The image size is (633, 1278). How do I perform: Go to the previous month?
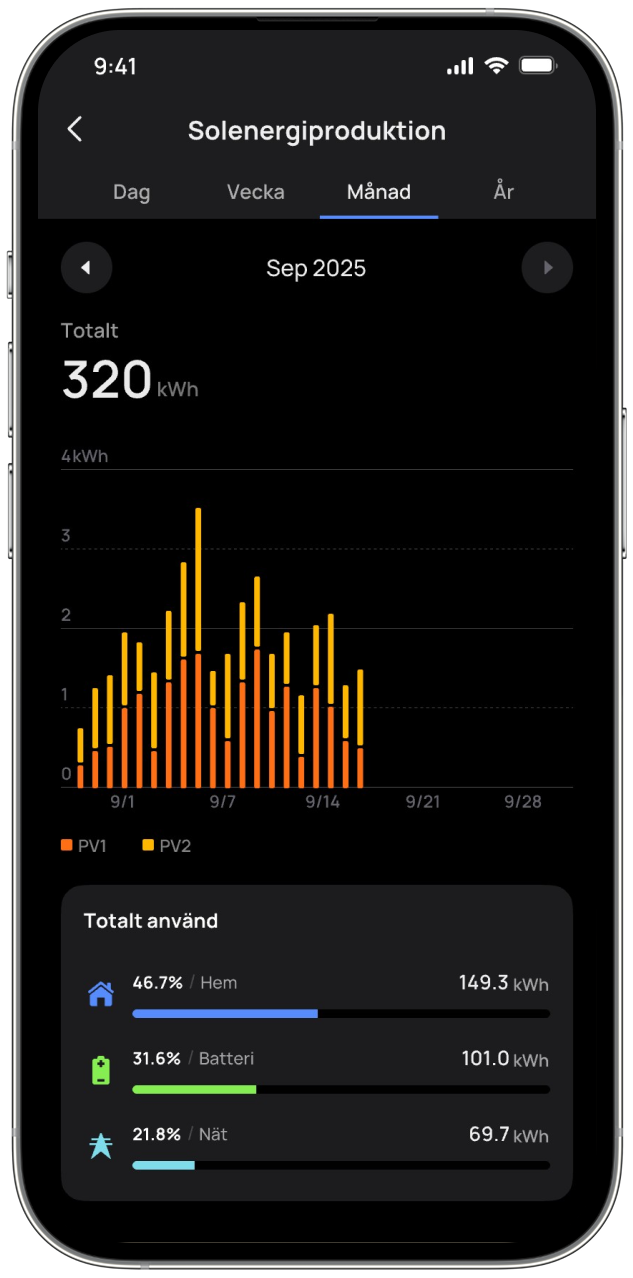pyautogui.click(x=86, y=268)
